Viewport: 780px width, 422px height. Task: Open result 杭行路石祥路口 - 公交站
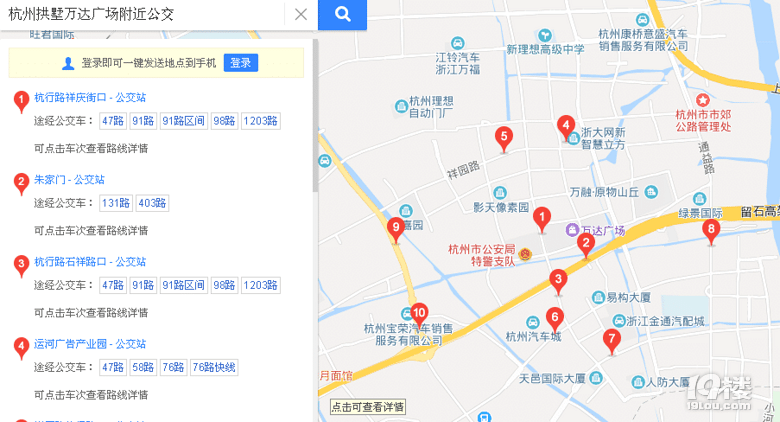[90, 262]
